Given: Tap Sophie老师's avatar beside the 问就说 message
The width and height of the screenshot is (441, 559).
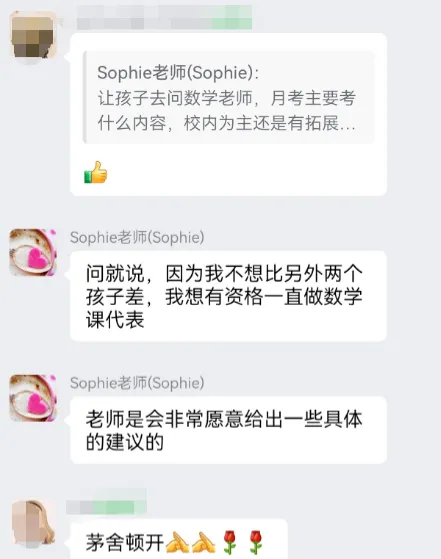Looking at the screenshot, I should tap(33, 252).
